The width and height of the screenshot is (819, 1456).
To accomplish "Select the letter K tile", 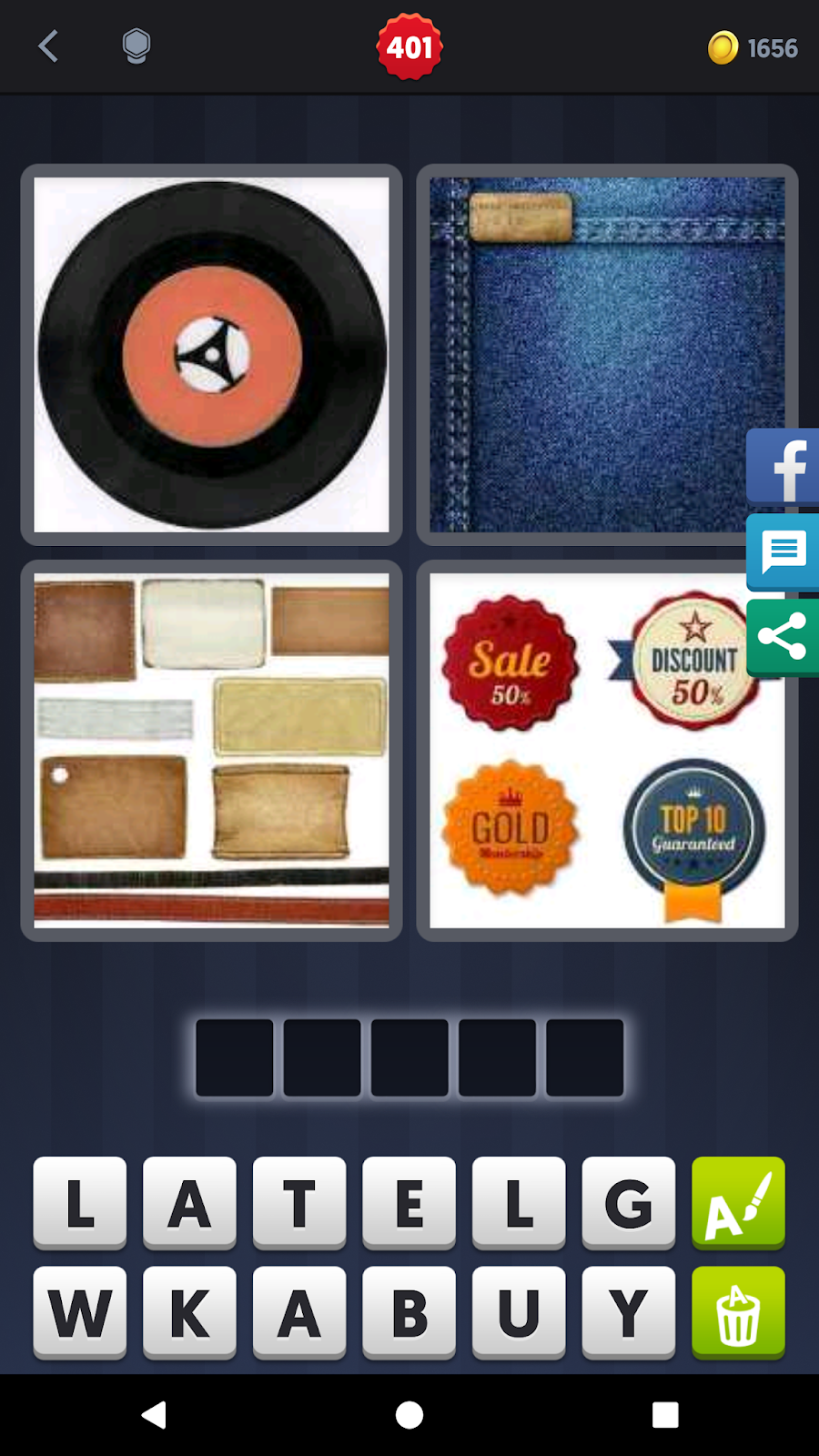I will pos(189,1312).
